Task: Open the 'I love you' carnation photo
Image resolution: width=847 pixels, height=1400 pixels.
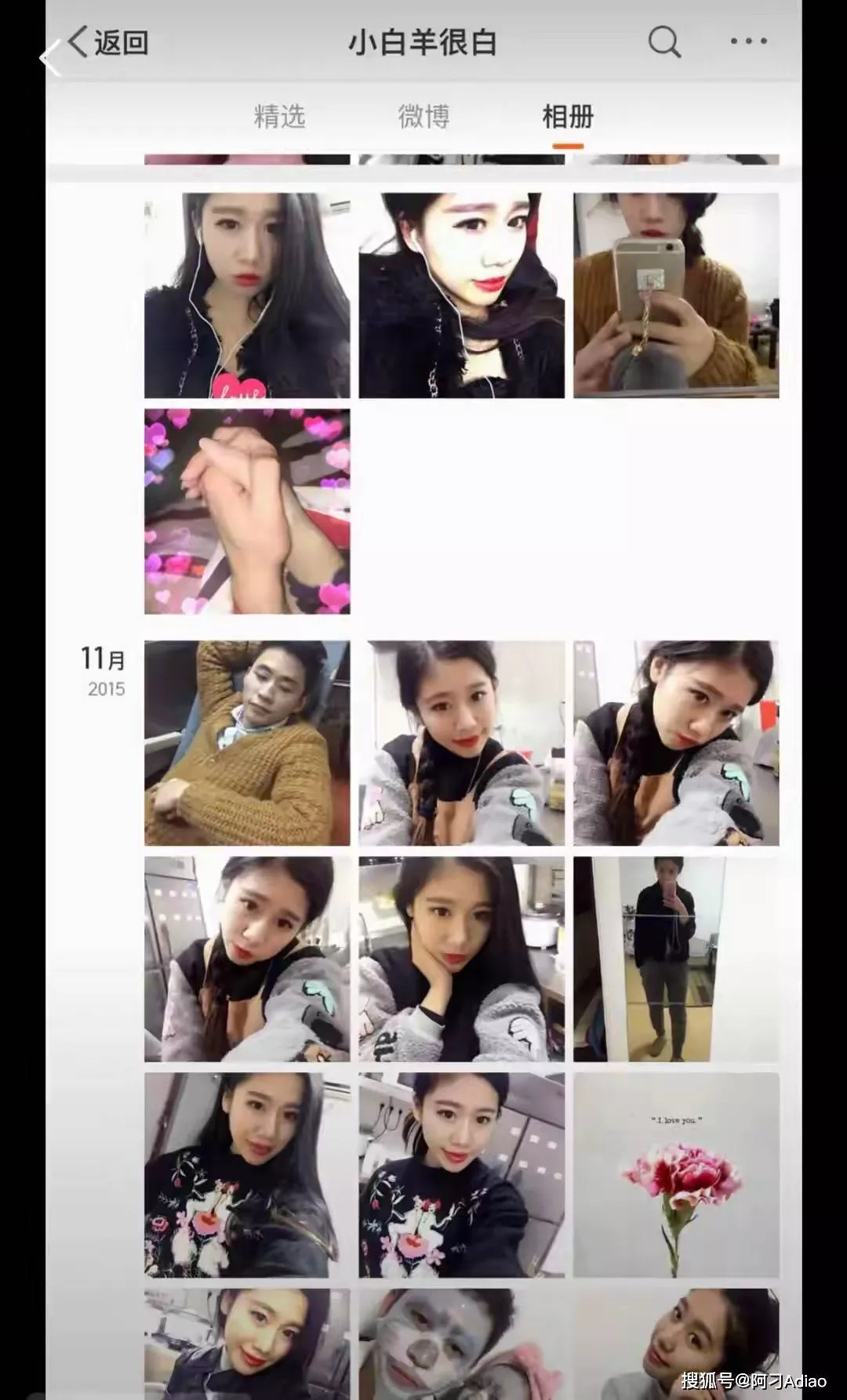Action: point(676,1175)
